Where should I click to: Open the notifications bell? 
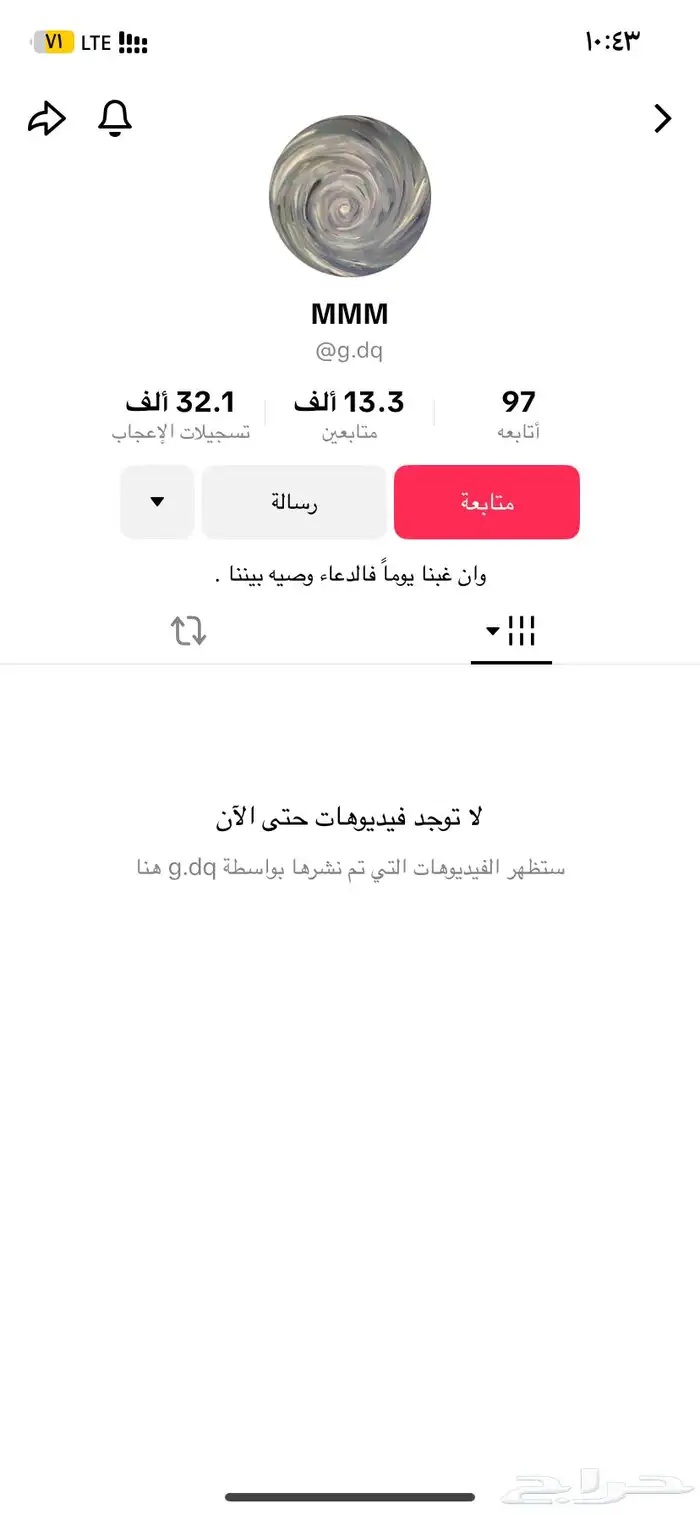115,119
